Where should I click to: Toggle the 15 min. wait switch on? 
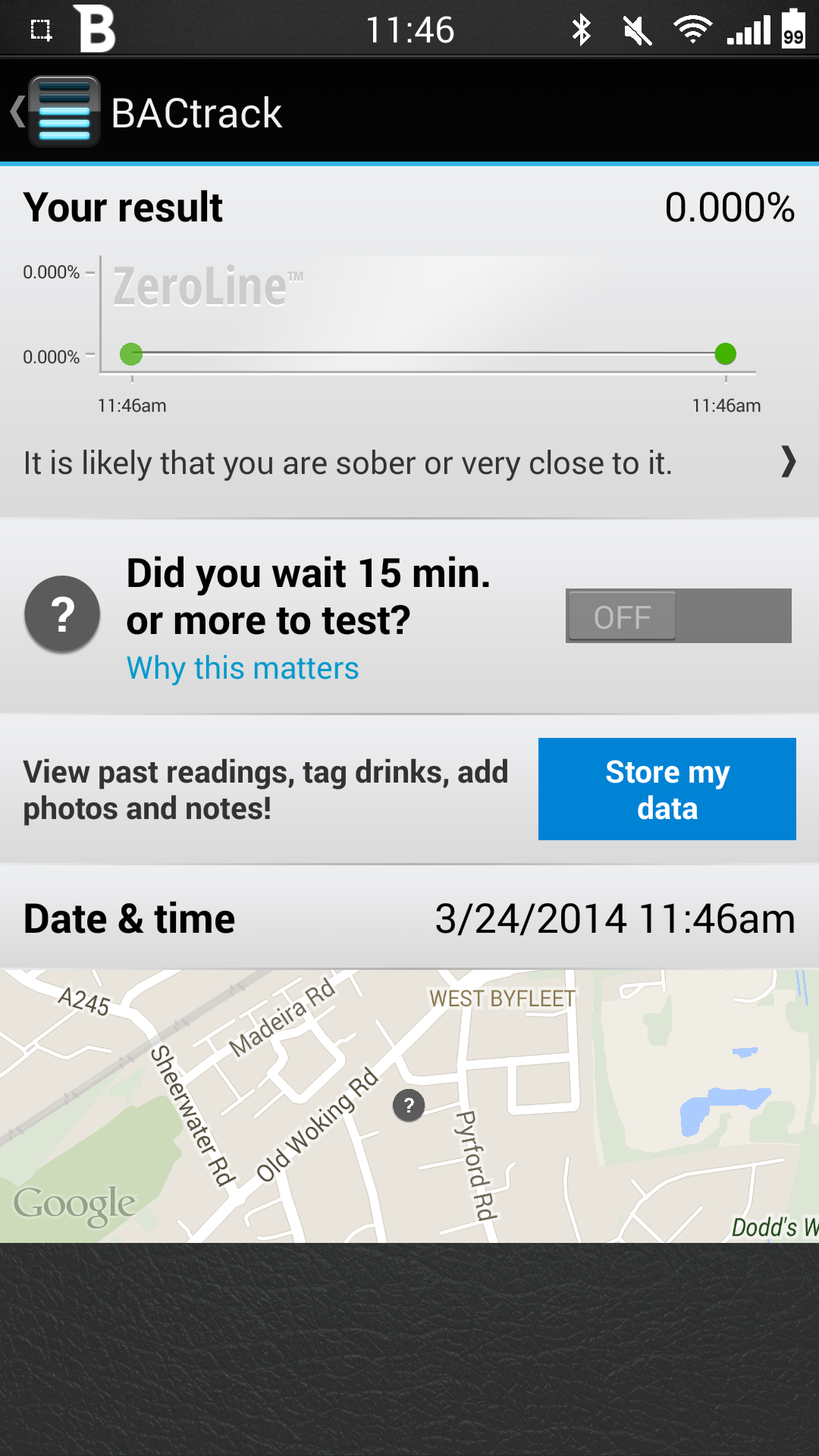[x=679, y=616]
